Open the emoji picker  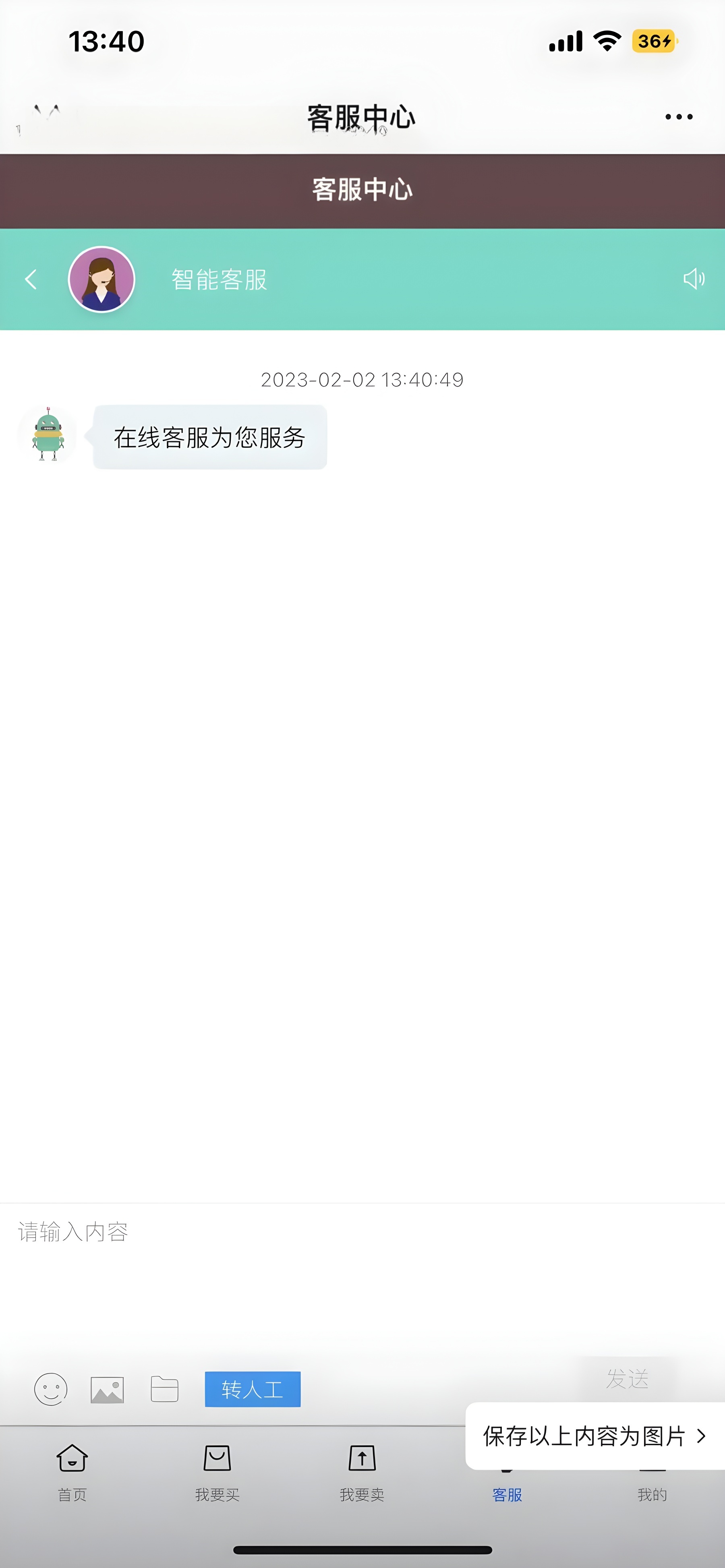pos(50,1389)
